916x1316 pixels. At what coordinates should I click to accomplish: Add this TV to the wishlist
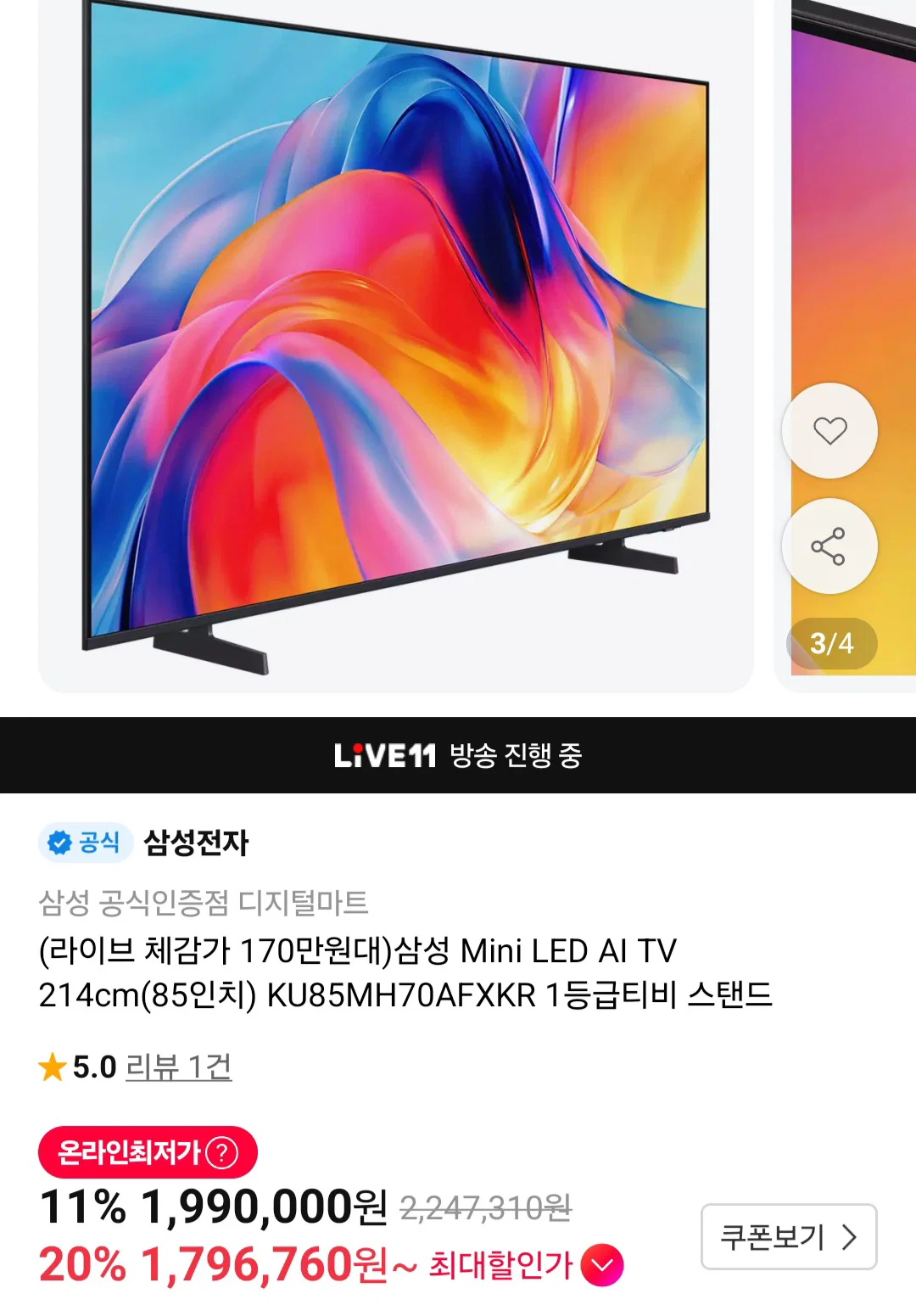click(x=829, y=431)
